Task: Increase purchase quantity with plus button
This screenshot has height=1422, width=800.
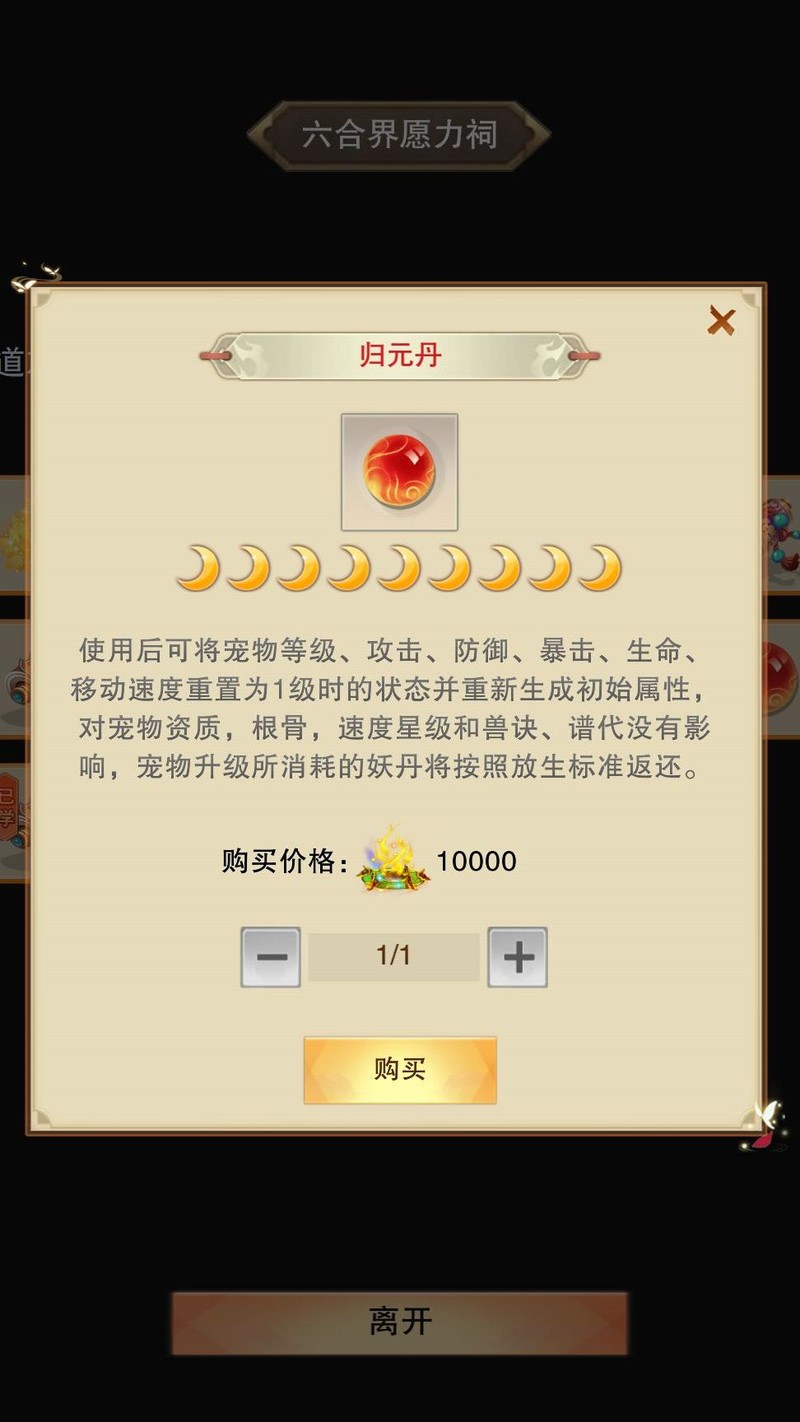Action: tap(517, 957)
